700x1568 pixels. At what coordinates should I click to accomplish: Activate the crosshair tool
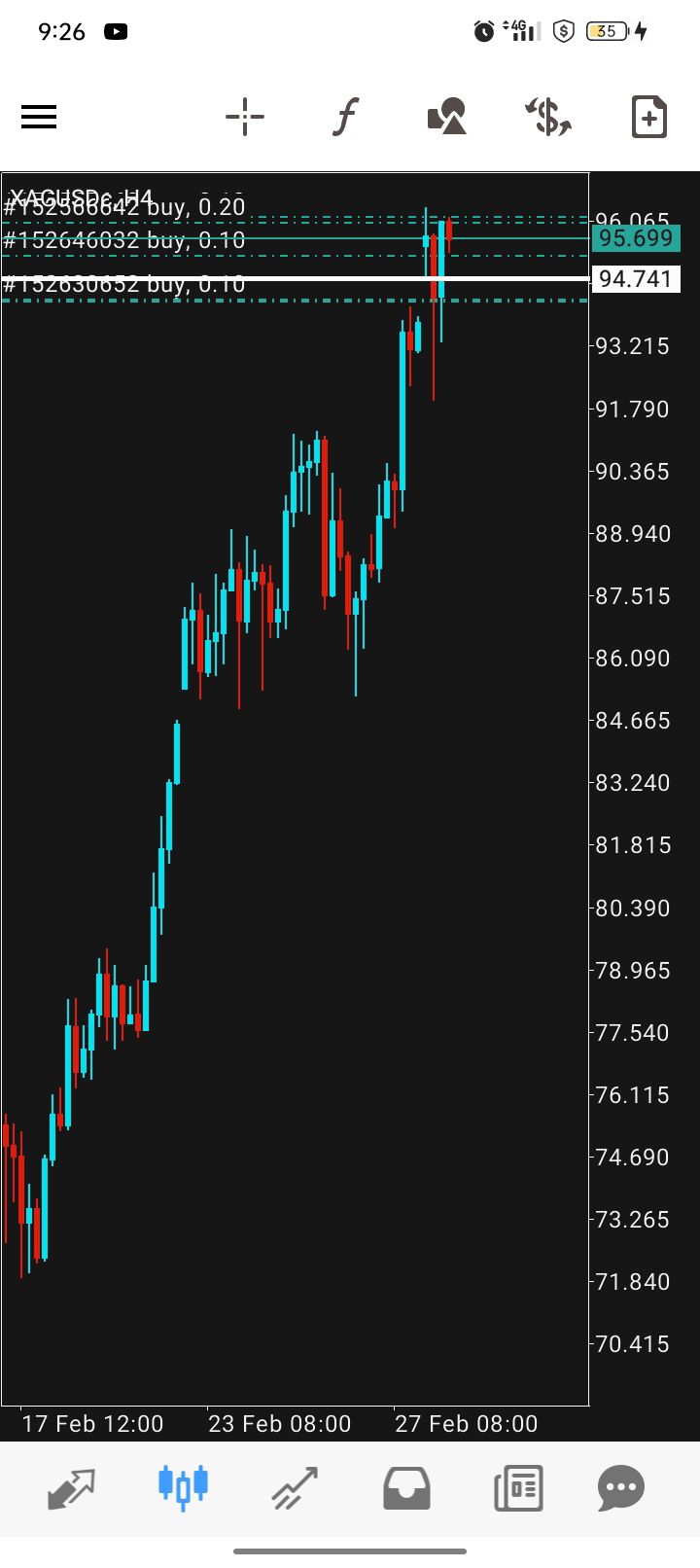pyautogui.click(x=245, y=118)
